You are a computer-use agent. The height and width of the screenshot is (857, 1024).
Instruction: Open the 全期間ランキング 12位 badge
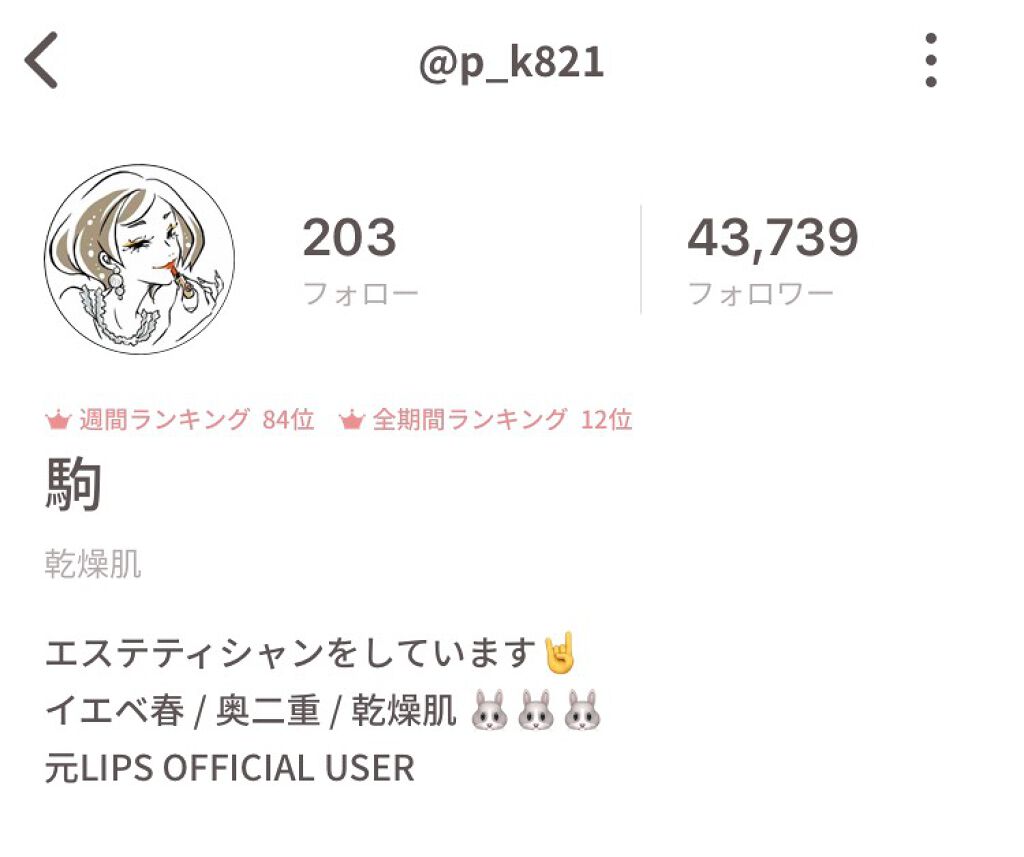pyautogui.click(x=487, y=420)
